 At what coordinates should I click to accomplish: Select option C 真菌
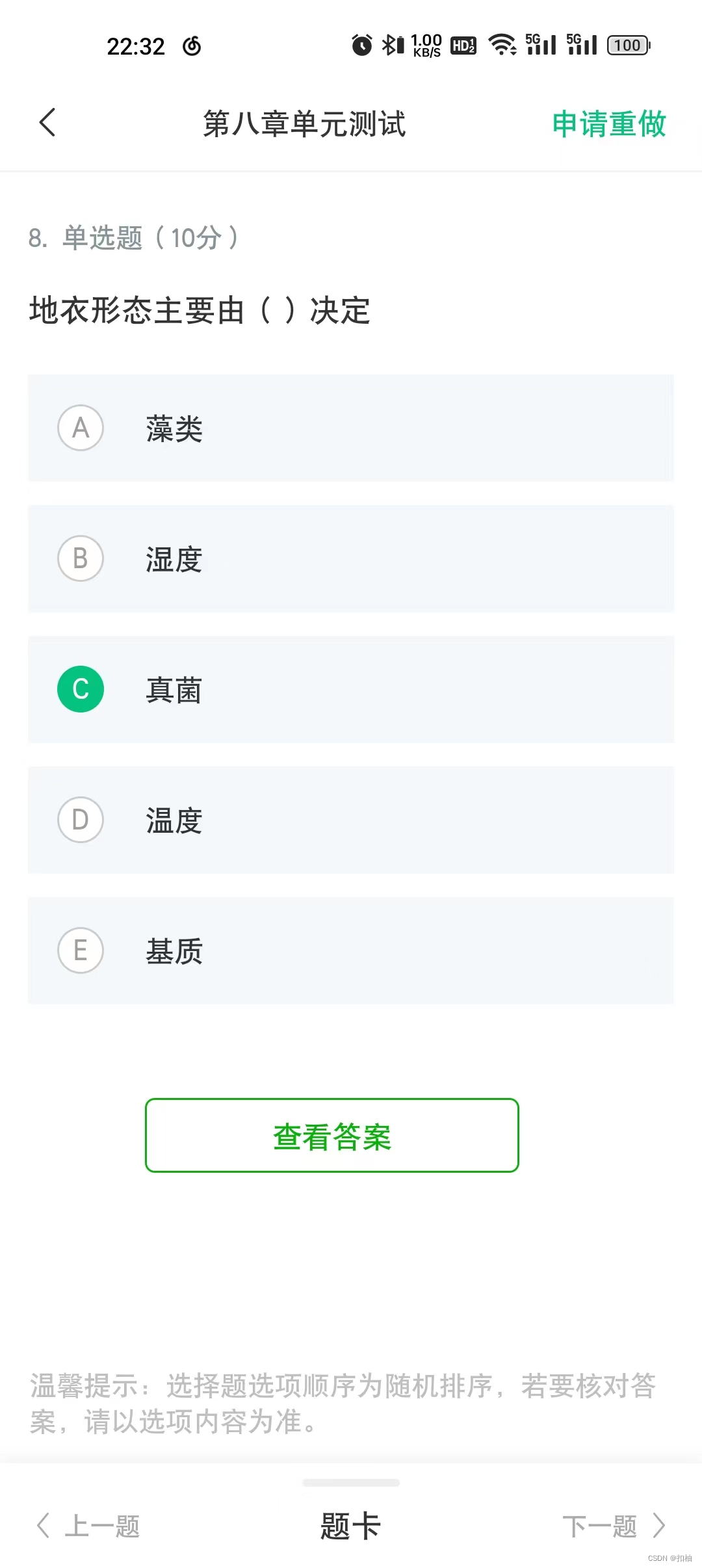351,689
